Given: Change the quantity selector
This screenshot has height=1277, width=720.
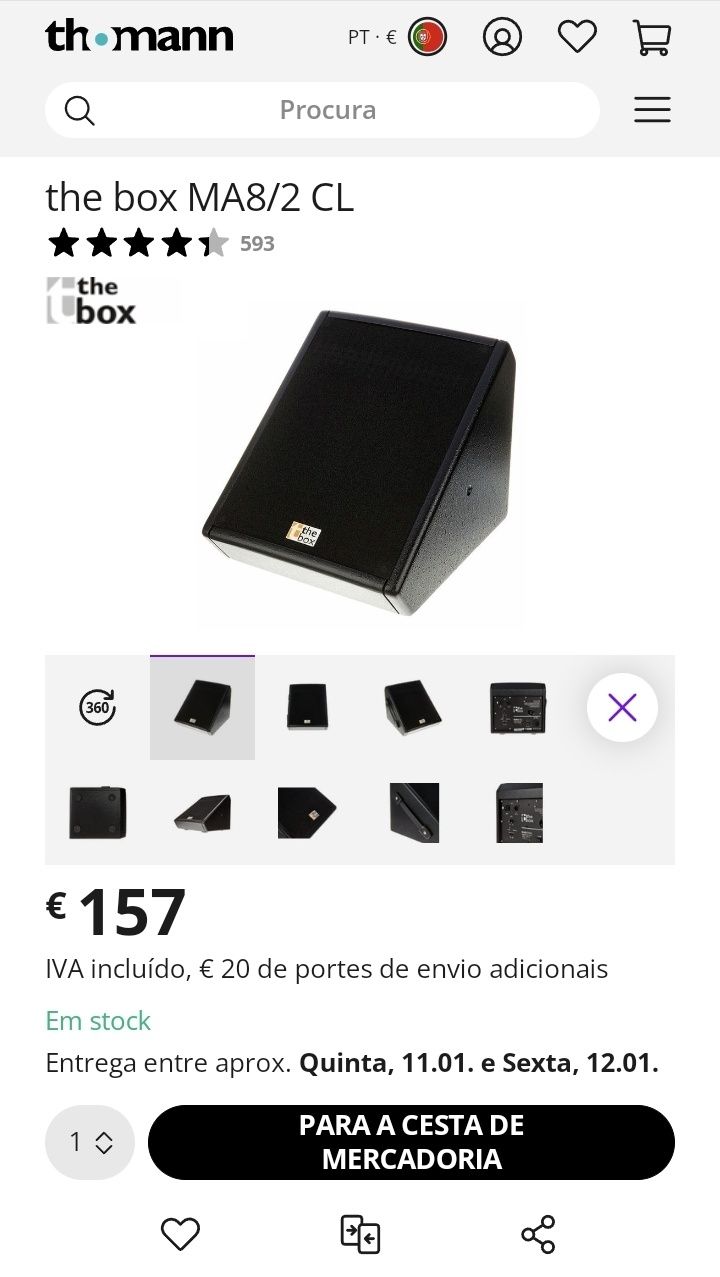Looking at the screenshot, I should tap(90, 1142).
